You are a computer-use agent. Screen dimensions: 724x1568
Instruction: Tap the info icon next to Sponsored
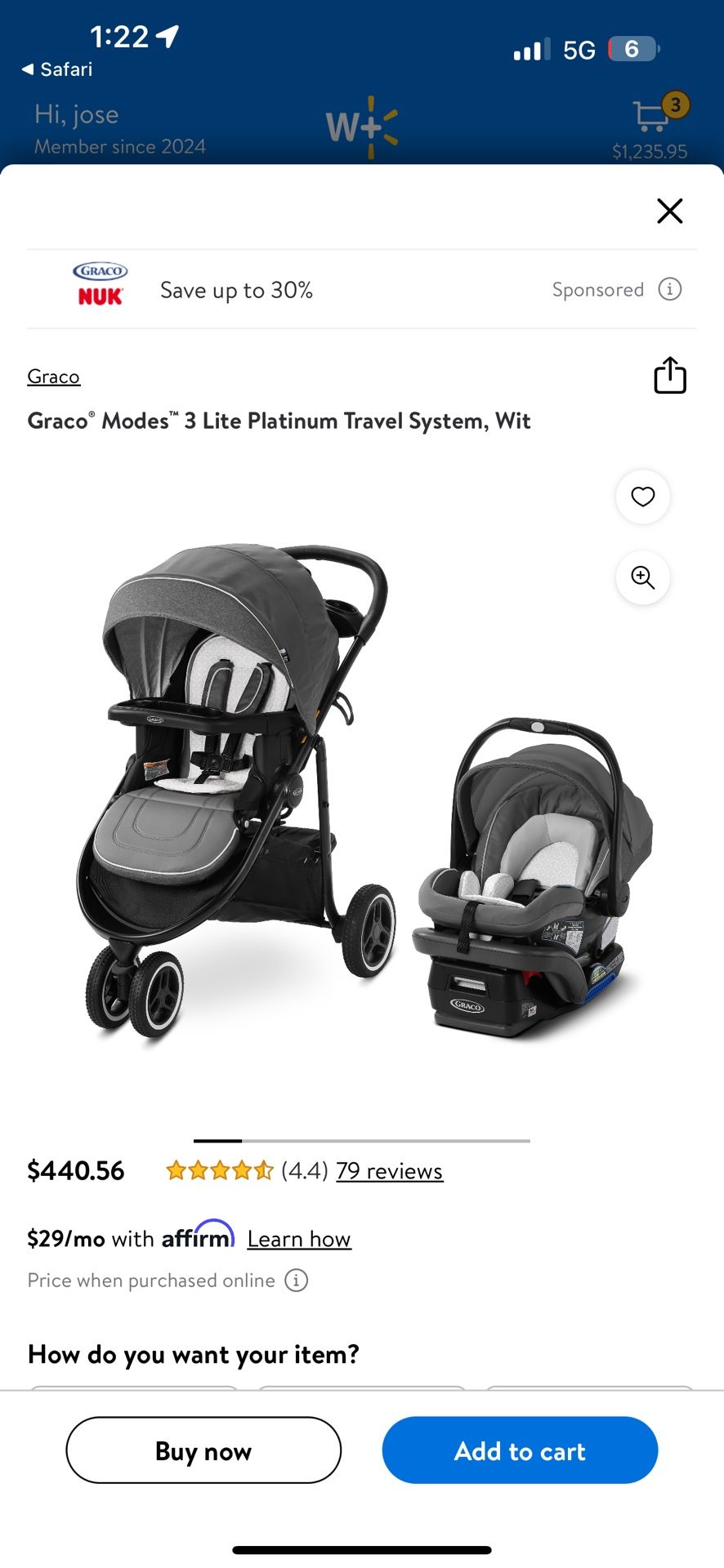click(670, 289)
